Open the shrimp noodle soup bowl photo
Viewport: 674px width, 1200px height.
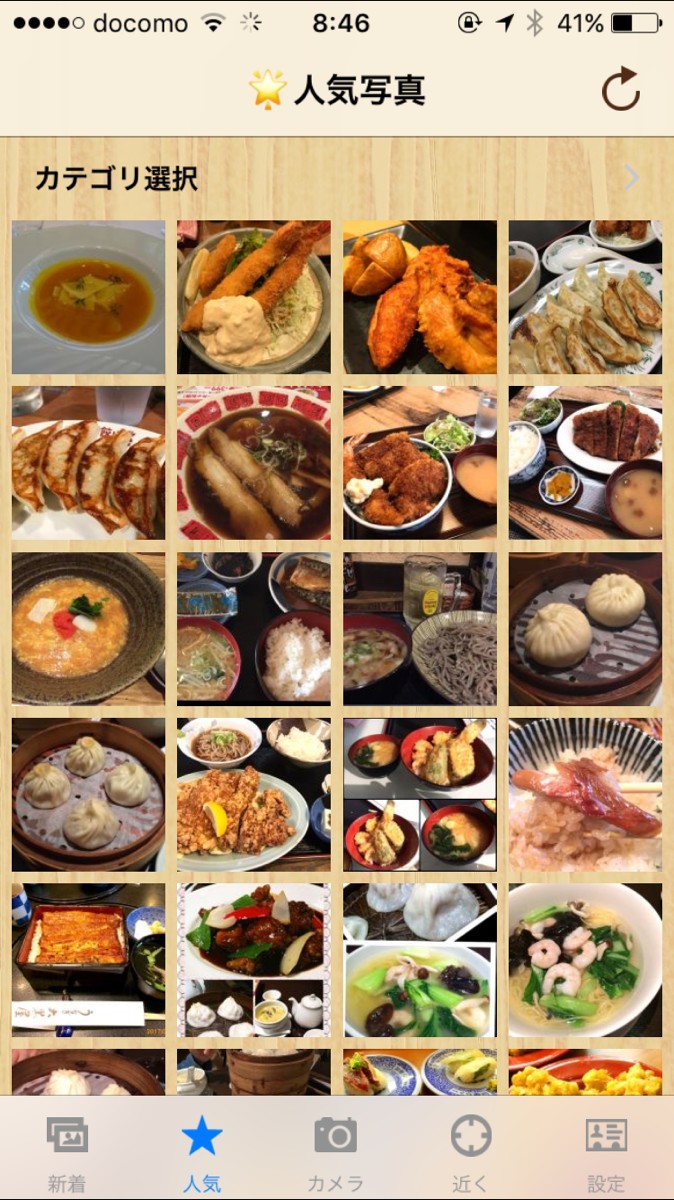[585, 960]
